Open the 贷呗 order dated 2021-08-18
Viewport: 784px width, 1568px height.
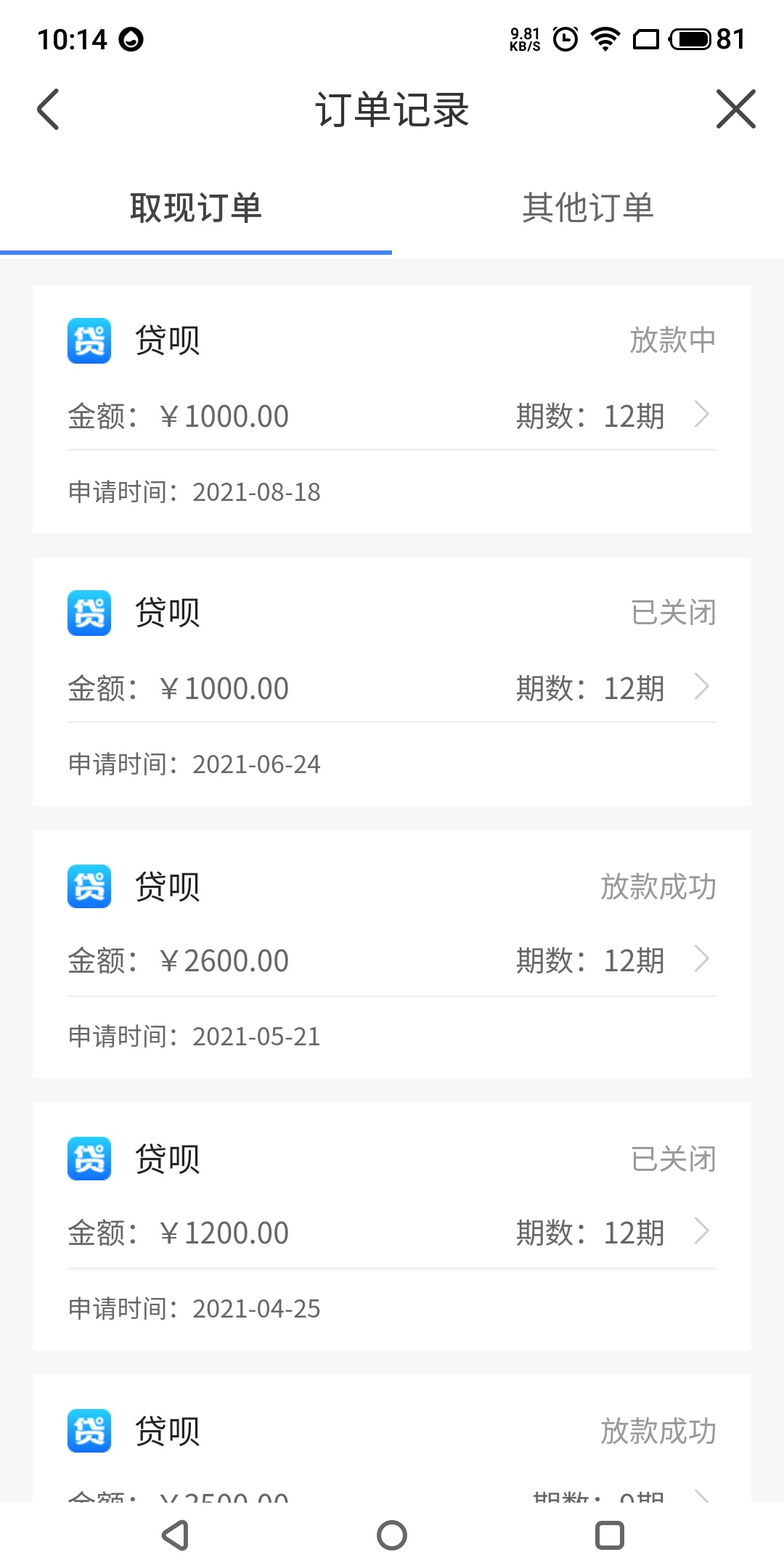point(392,409)
